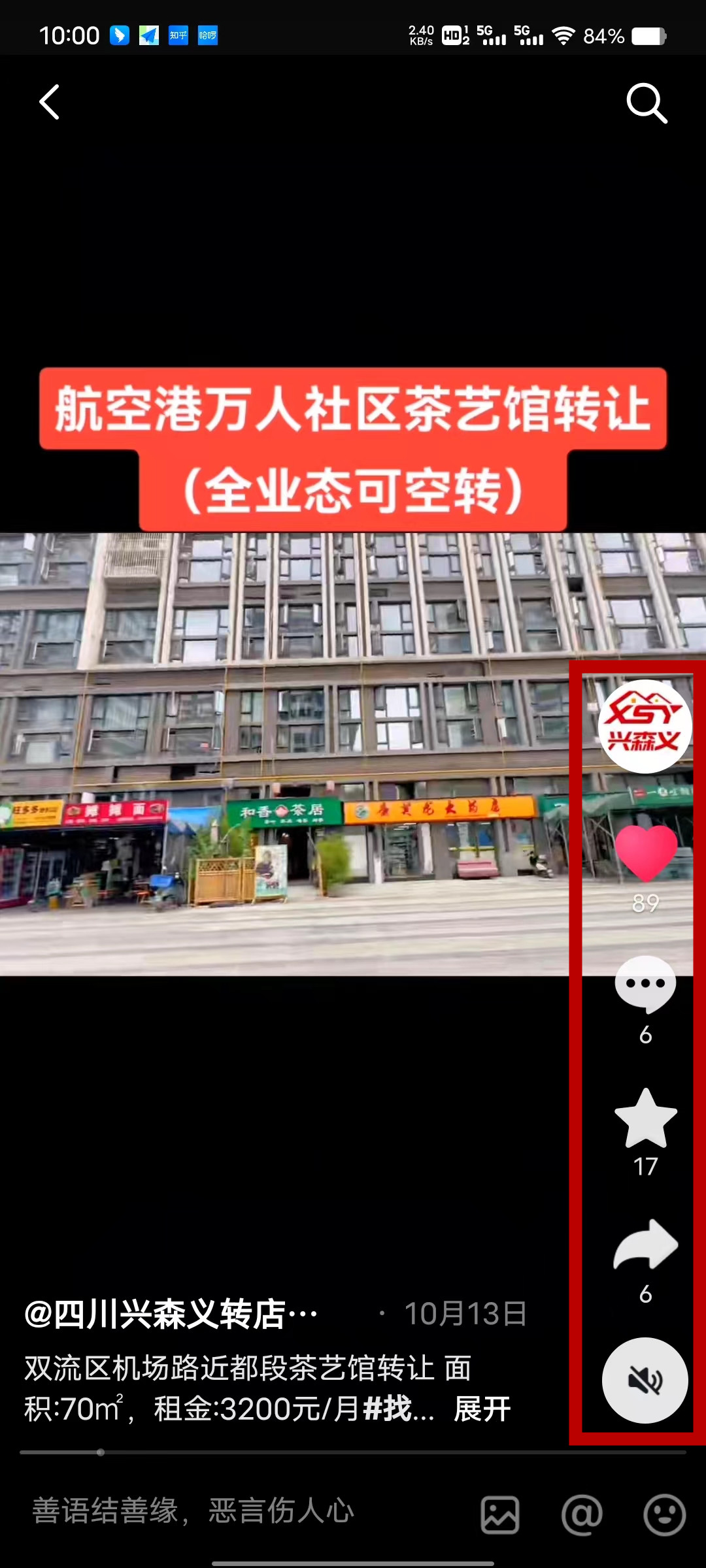Open the comments bubble with 6 comments
This screenshot has height=1568, width=706.
tap(645, 985)
